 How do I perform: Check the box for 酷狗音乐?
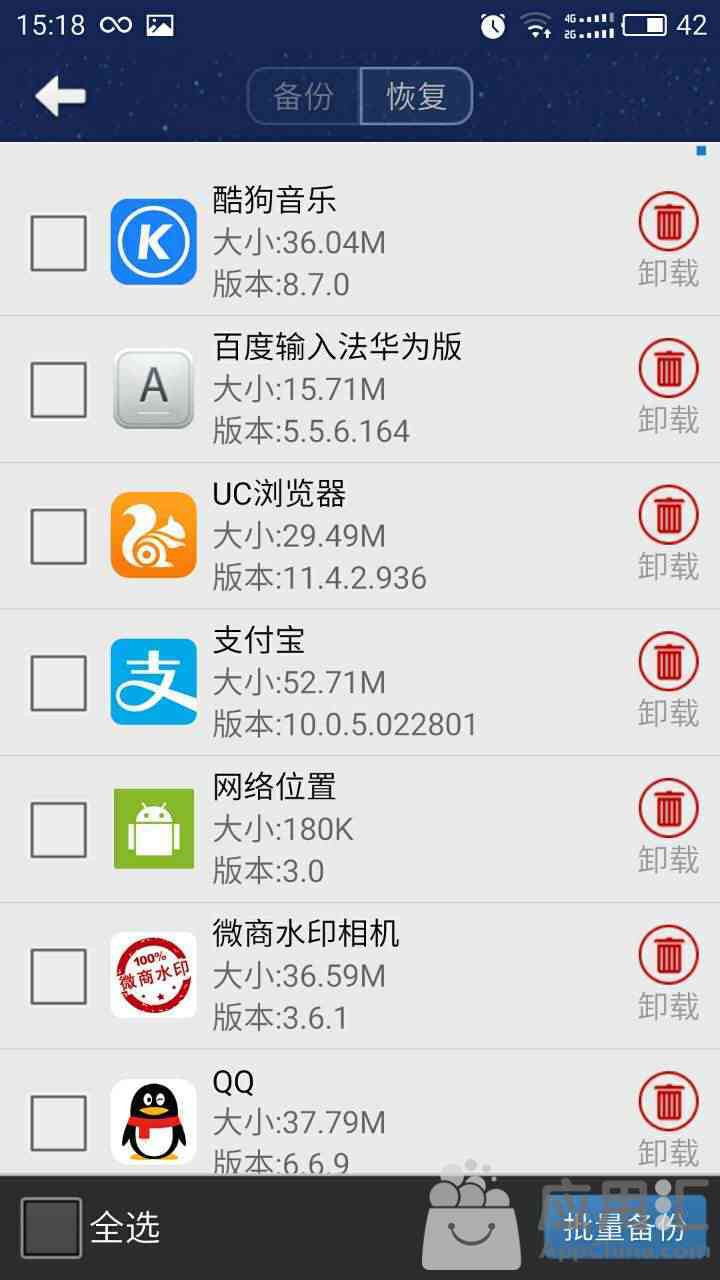[x=58, y=243]
